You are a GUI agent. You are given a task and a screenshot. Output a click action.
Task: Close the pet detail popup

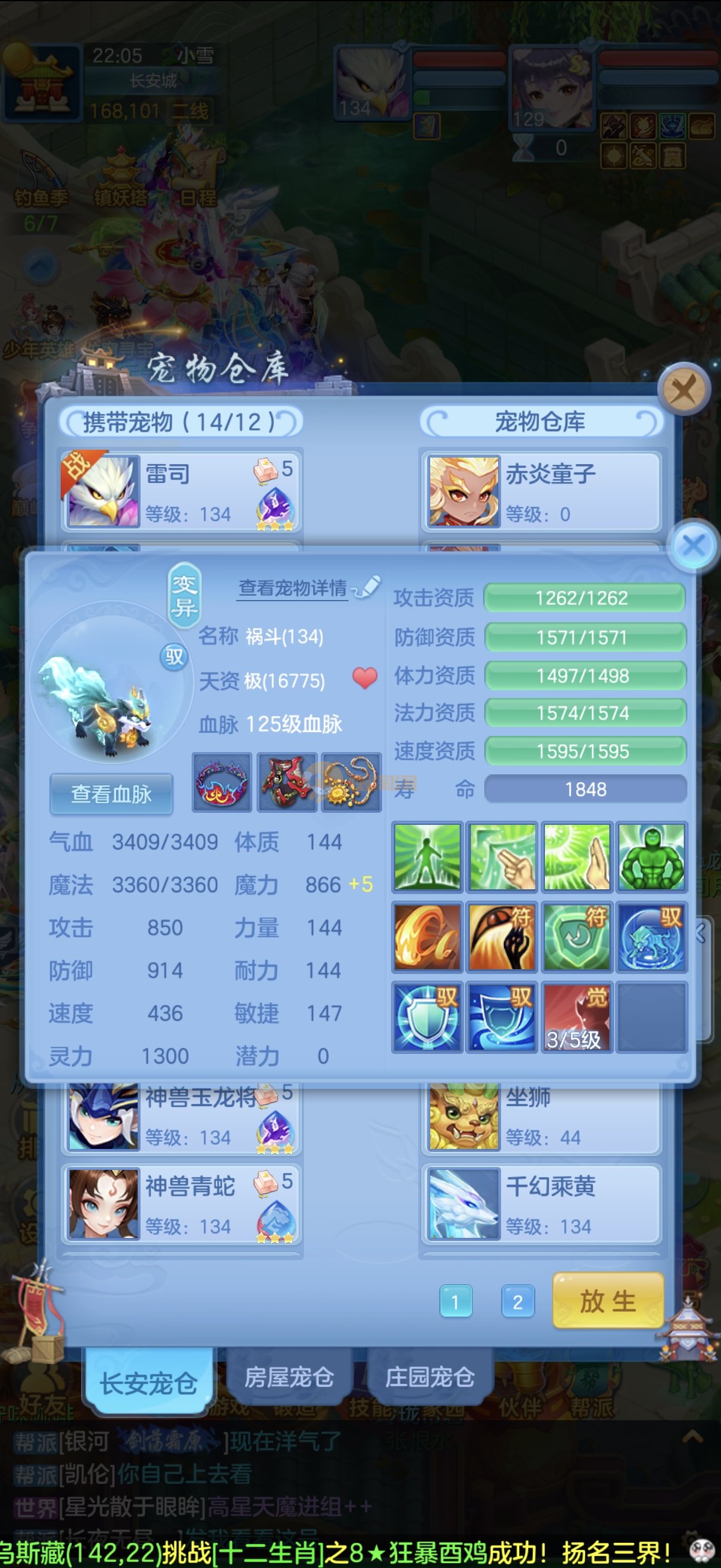point(693,545)
